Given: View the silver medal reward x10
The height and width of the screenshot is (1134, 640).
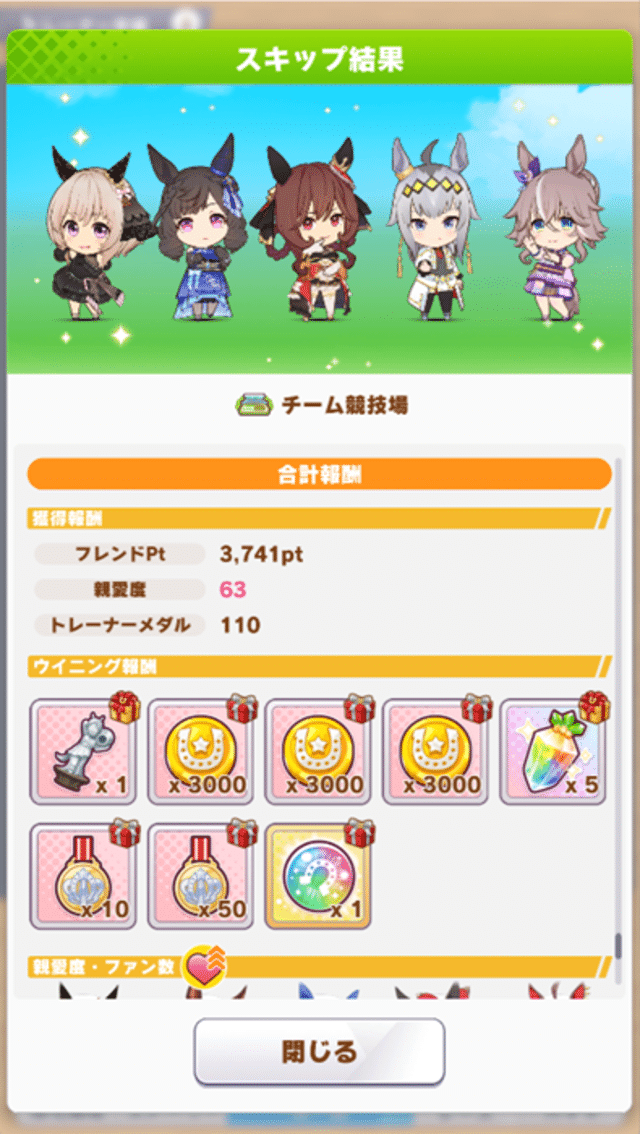Looking at the screenshot, I should 83,875.
